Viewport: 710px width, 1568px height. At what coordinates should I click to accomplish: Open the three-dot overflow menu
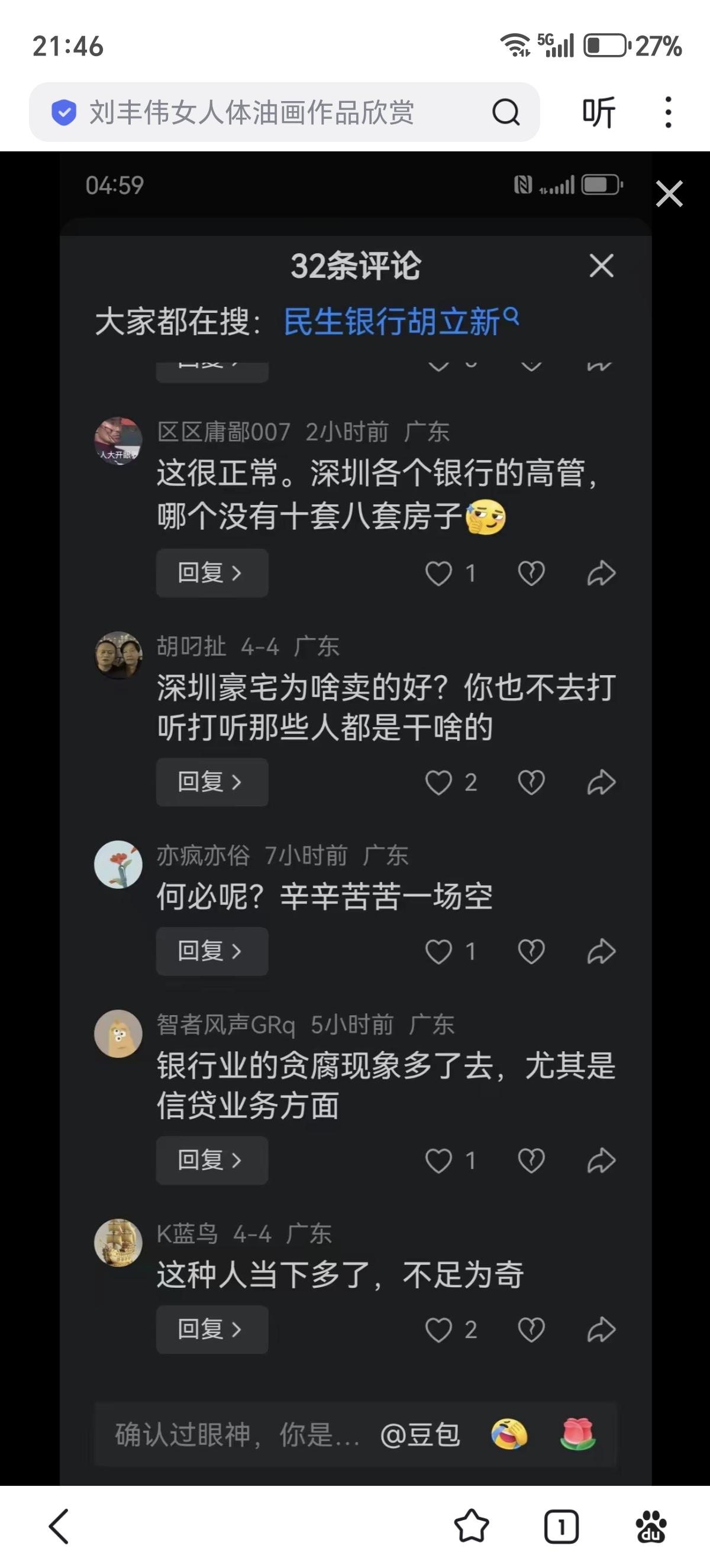[x=670, y=112]
